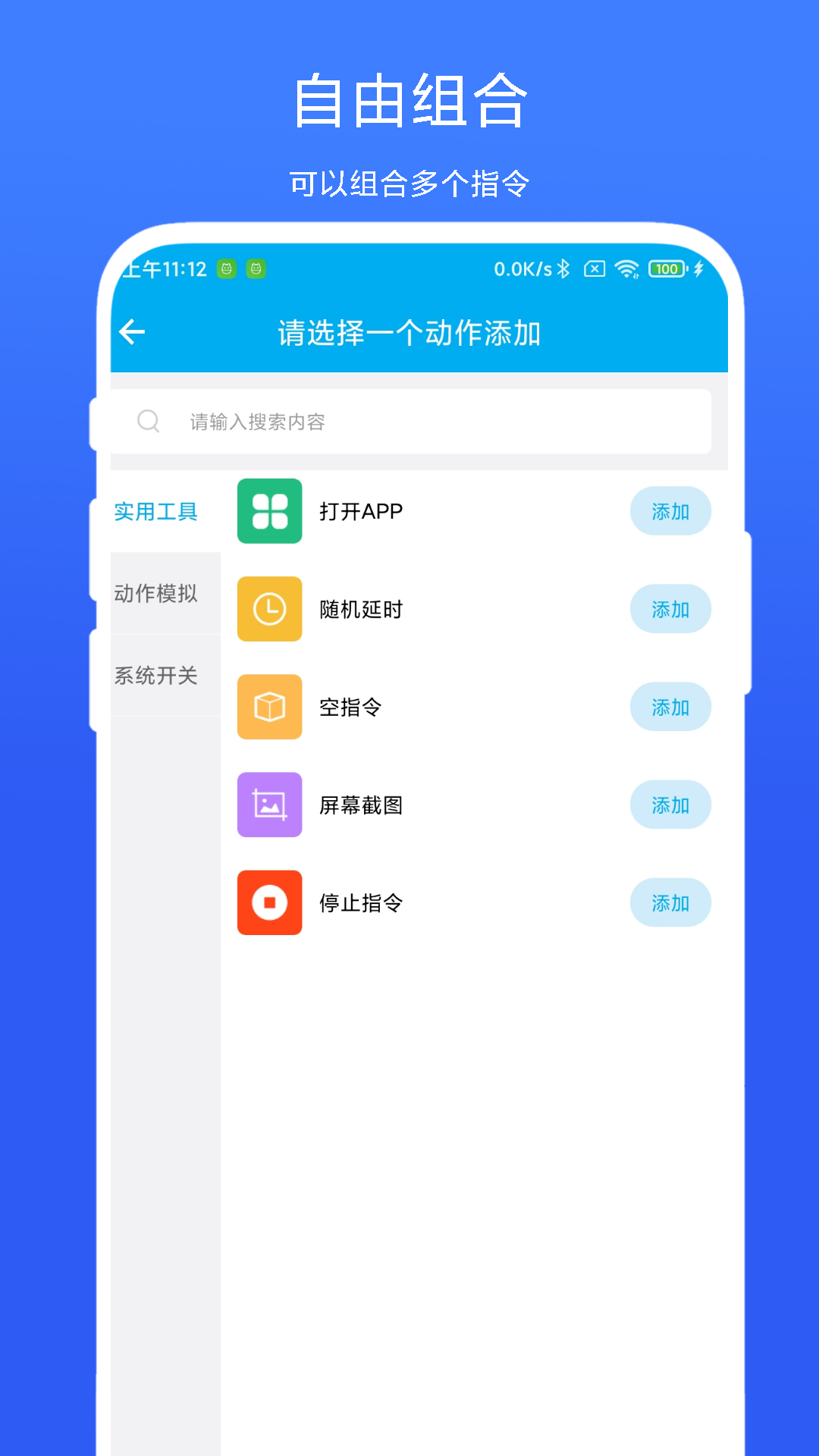Add the 空指令 action
Screen dimensions: 819x1456
[x=670, y=707]
